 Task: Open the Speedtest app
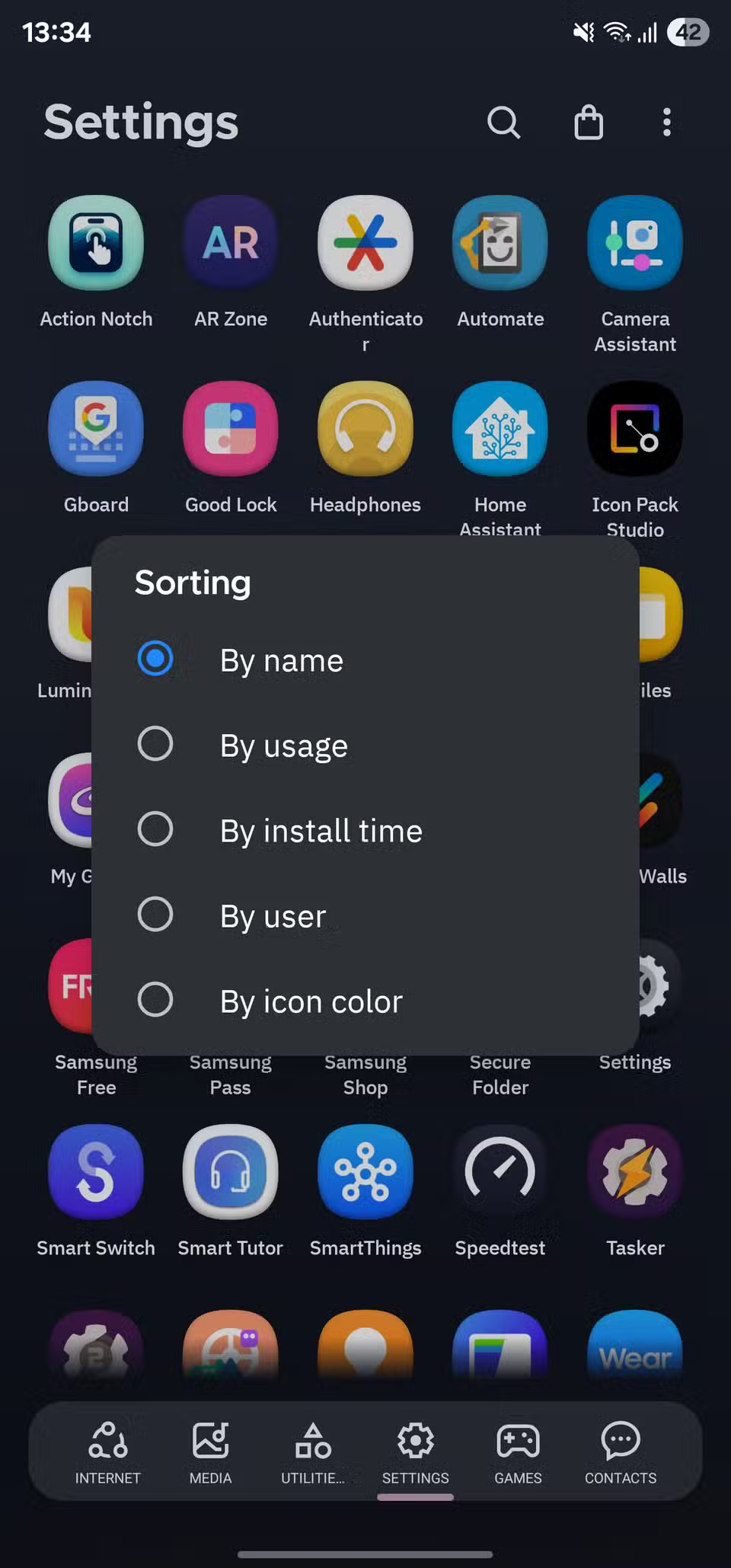[500, 1173]
